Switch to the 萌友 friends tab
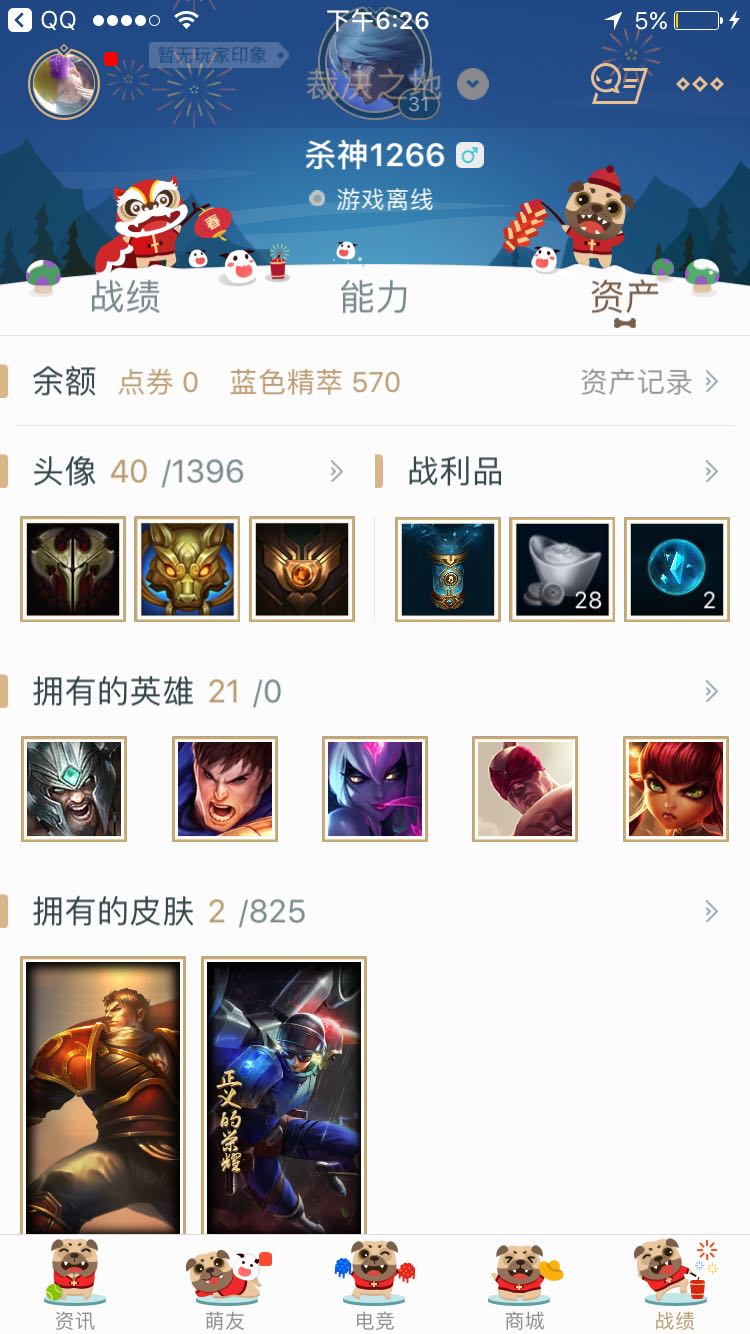750x1334 pixels. 224,1285
